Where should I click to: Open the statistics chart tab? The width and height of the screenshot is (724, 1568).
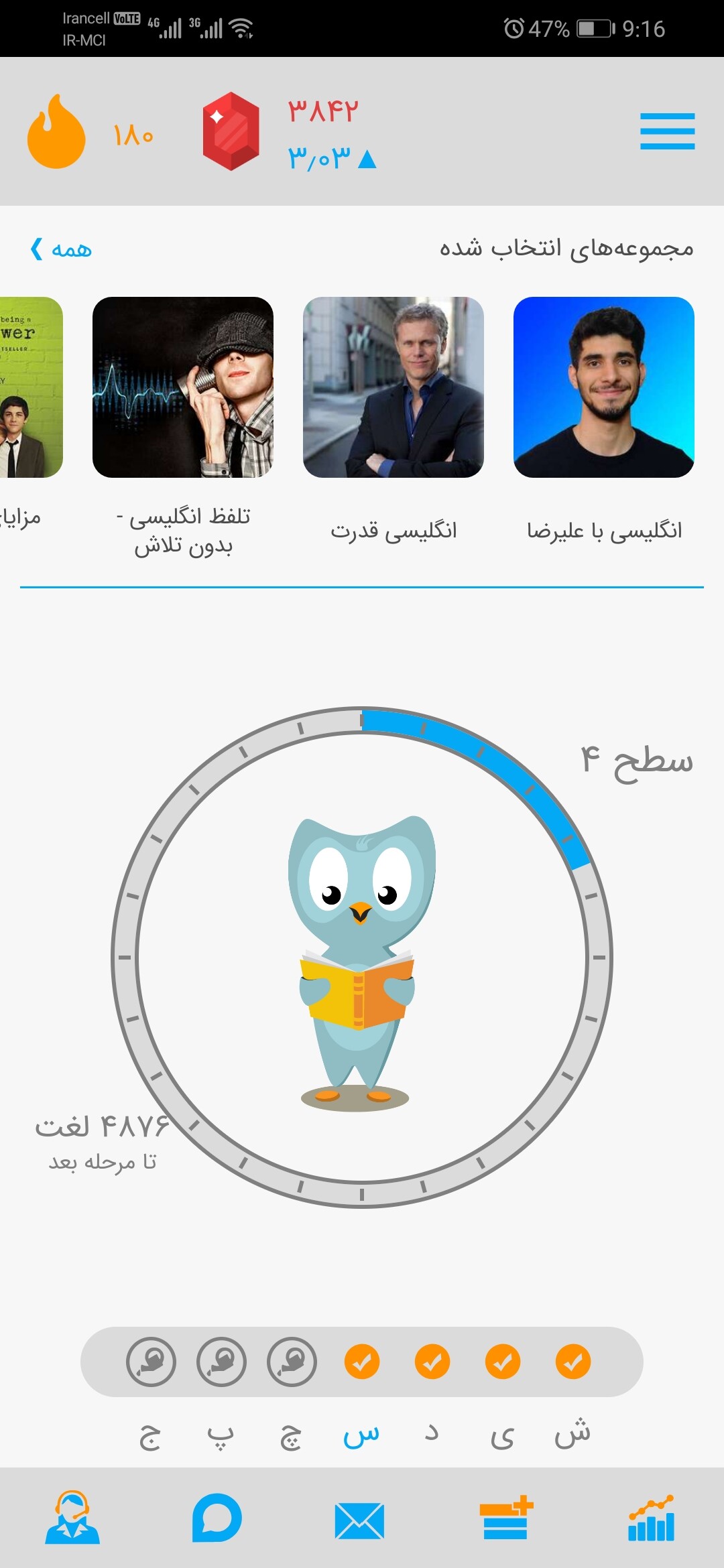(651, 1518)
